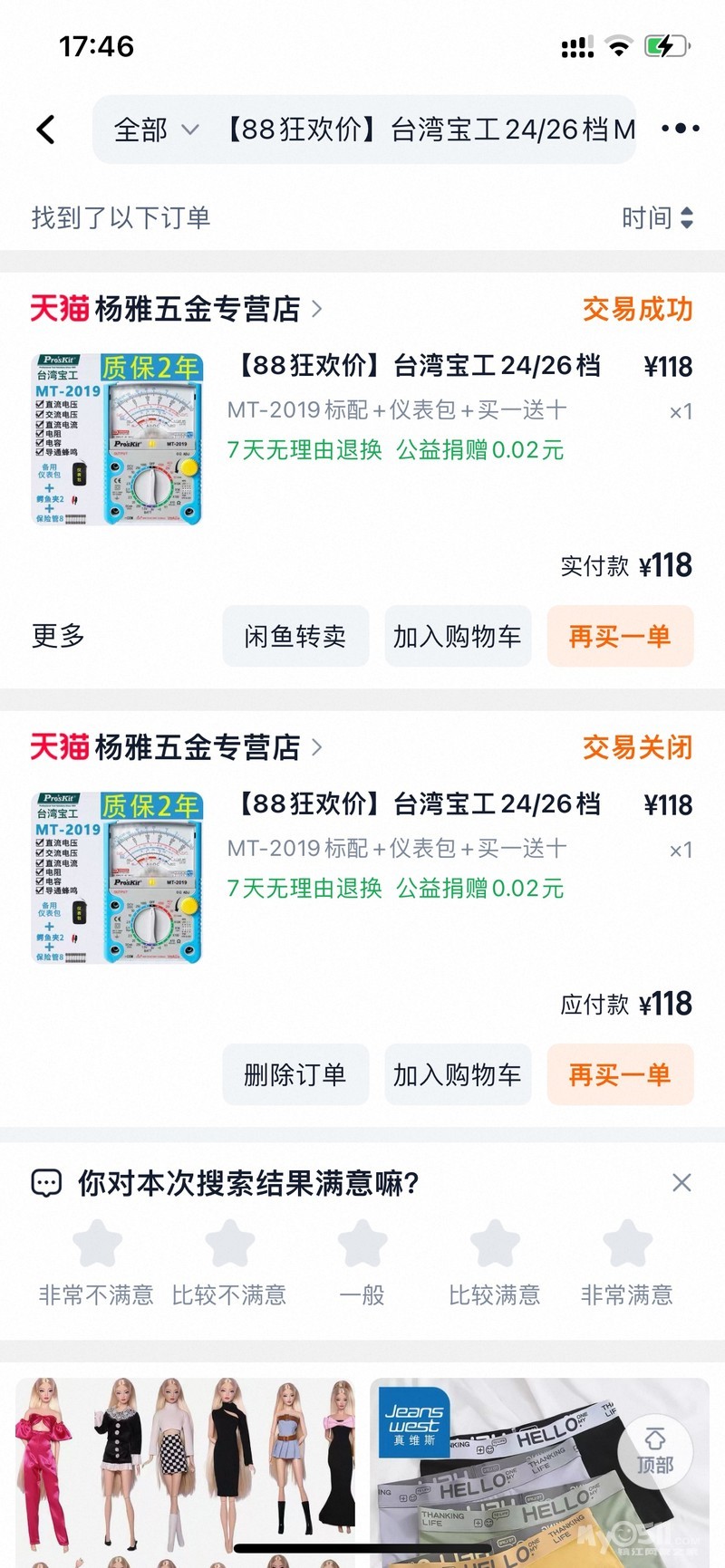Delete the closed order with 删除订单

pos(295,1074)
